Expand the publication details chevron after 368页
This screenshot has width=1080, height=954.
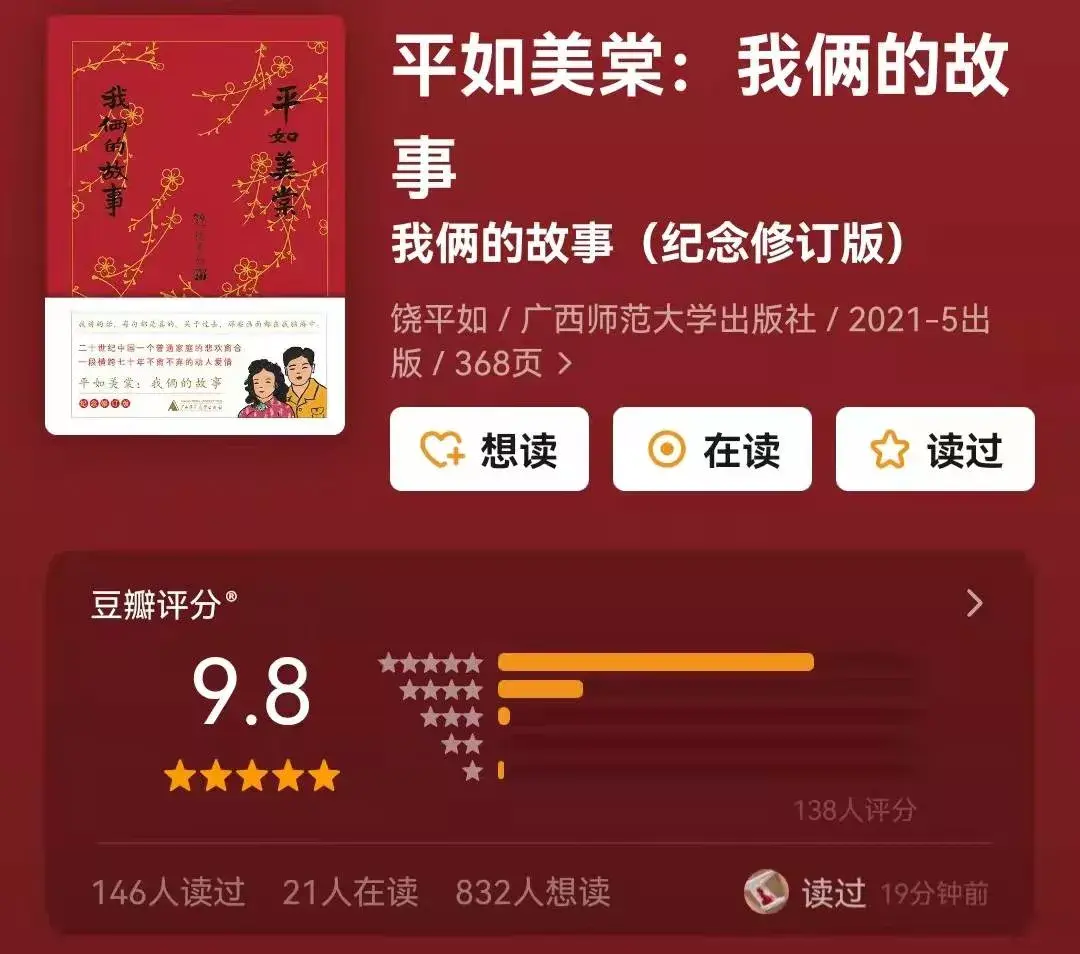(x=565, y=363)
